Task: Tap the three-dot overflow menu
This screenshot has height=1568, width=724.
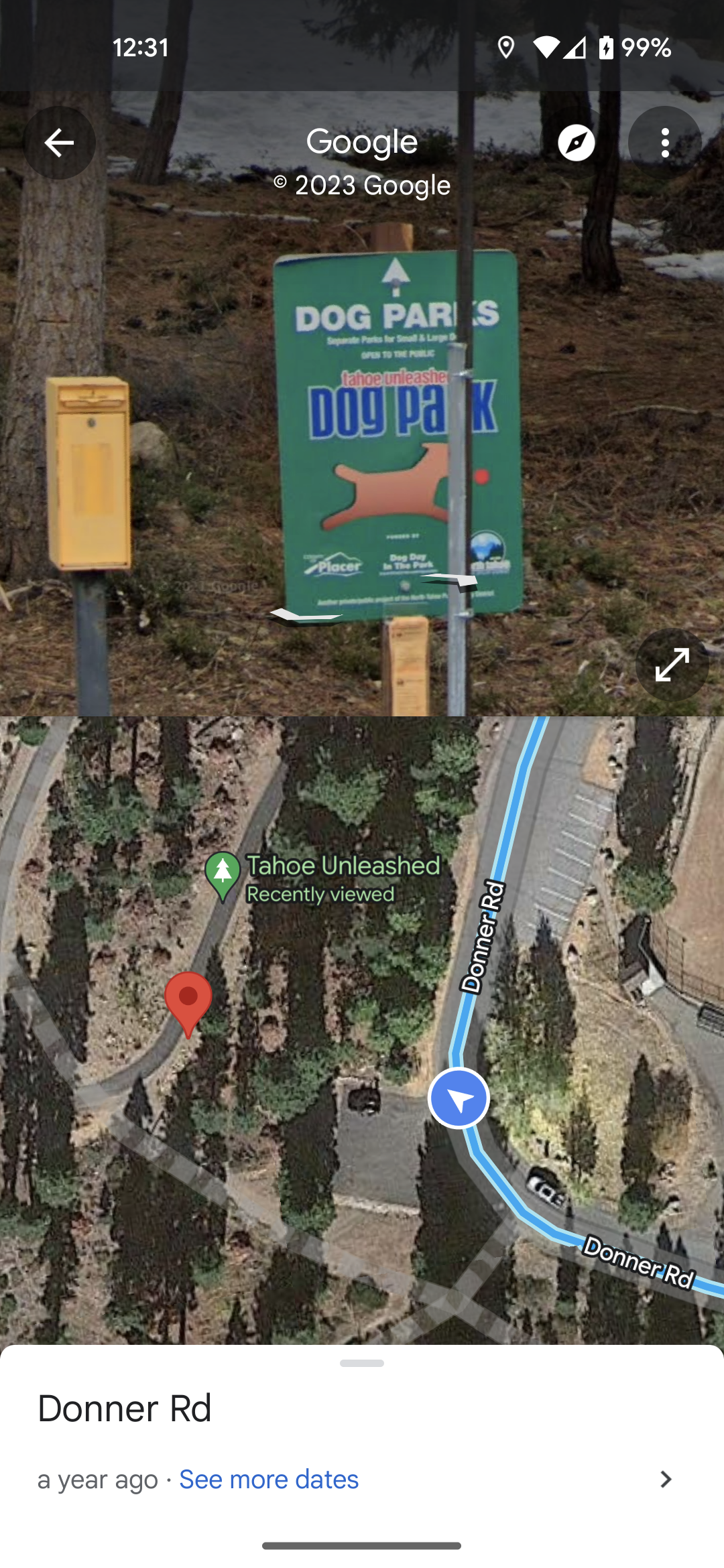Action: [665, 142]
